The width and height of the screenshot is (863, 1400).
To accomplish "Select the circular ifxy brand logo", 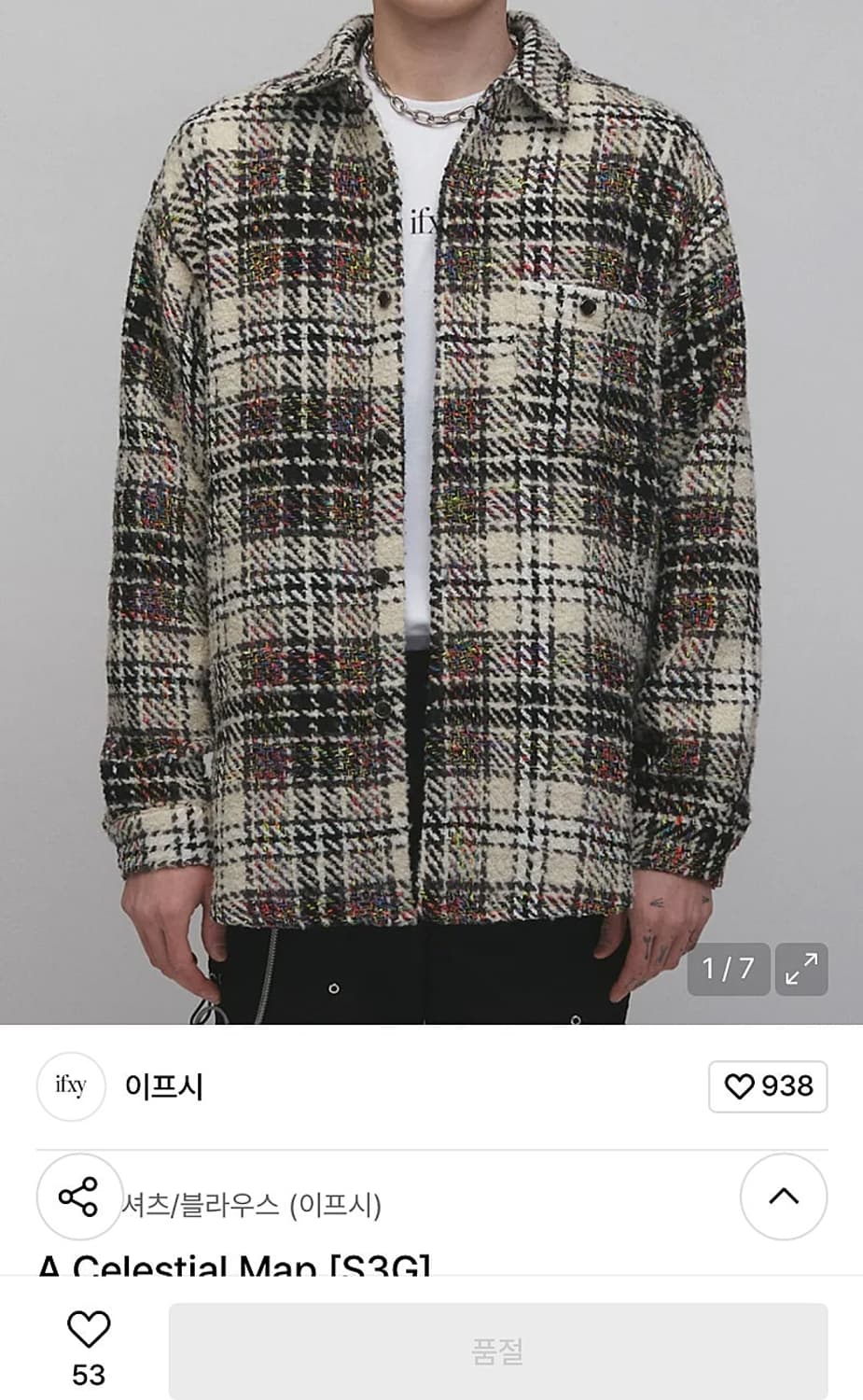I will [x=70, y=1087].
